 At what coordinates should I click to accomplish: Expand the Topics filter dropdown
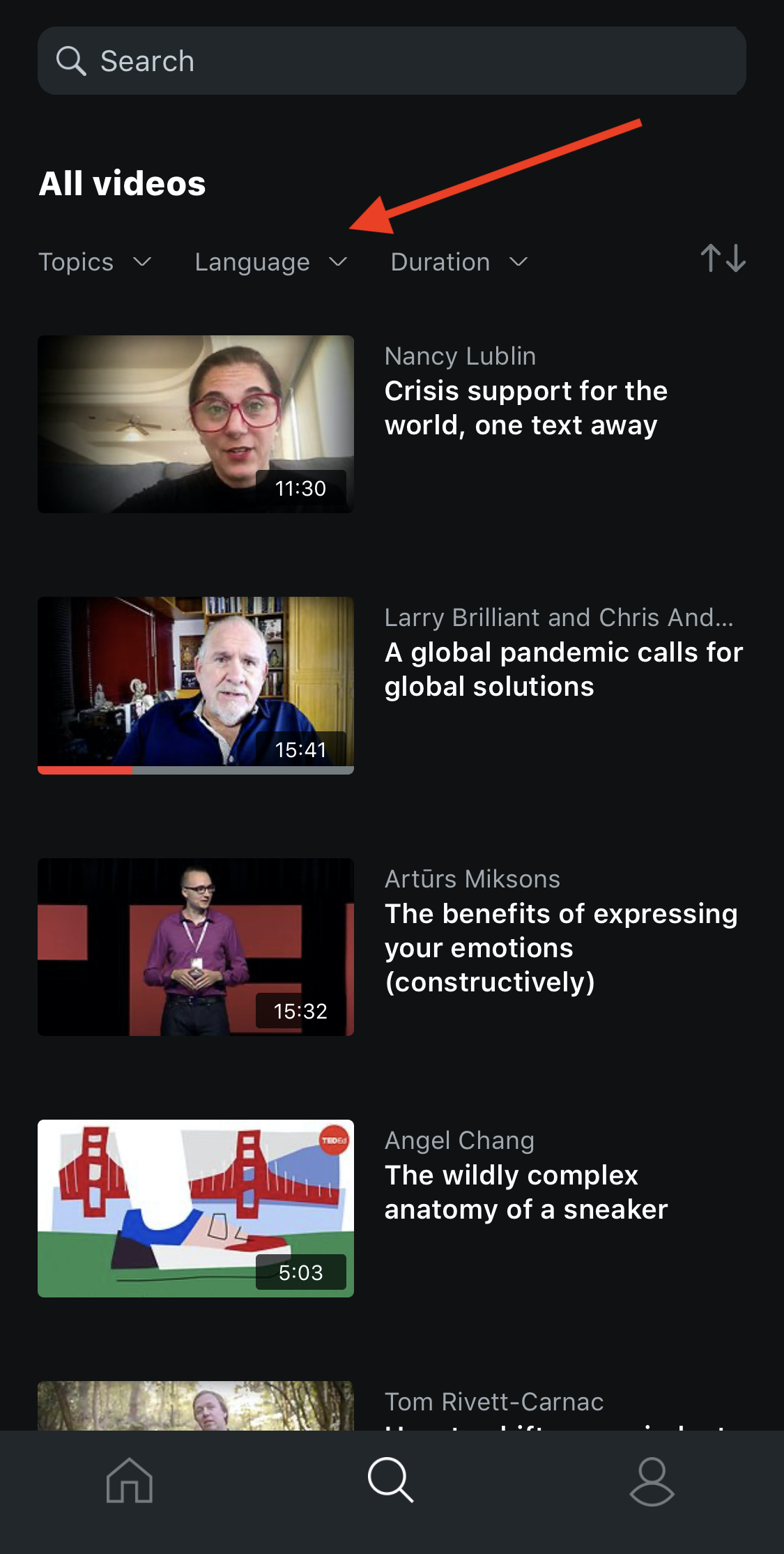(x=95, y=262)
